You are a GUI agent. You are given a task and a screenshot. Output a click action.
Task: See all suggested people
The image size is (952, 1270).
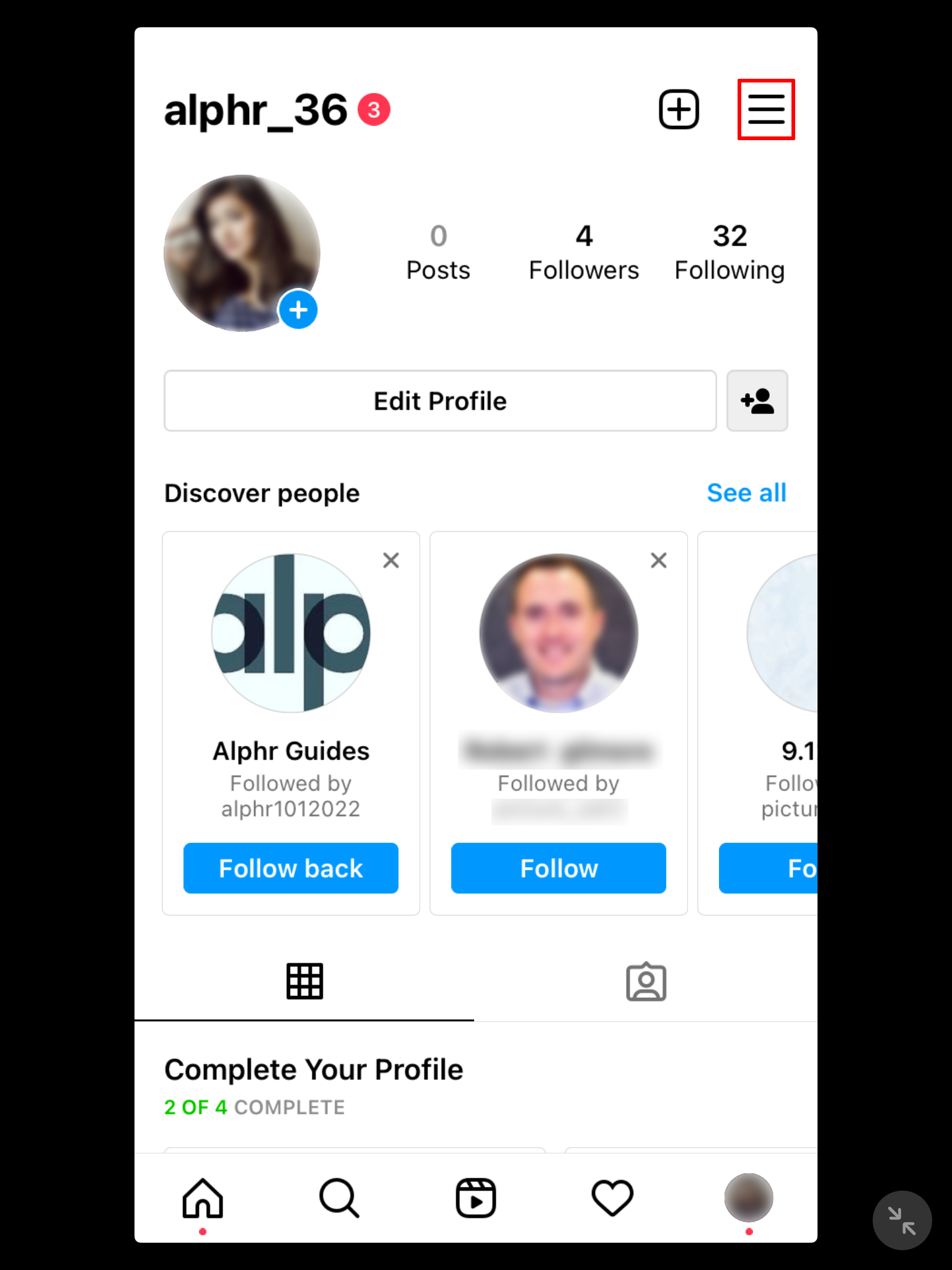[x=746, y=493]
